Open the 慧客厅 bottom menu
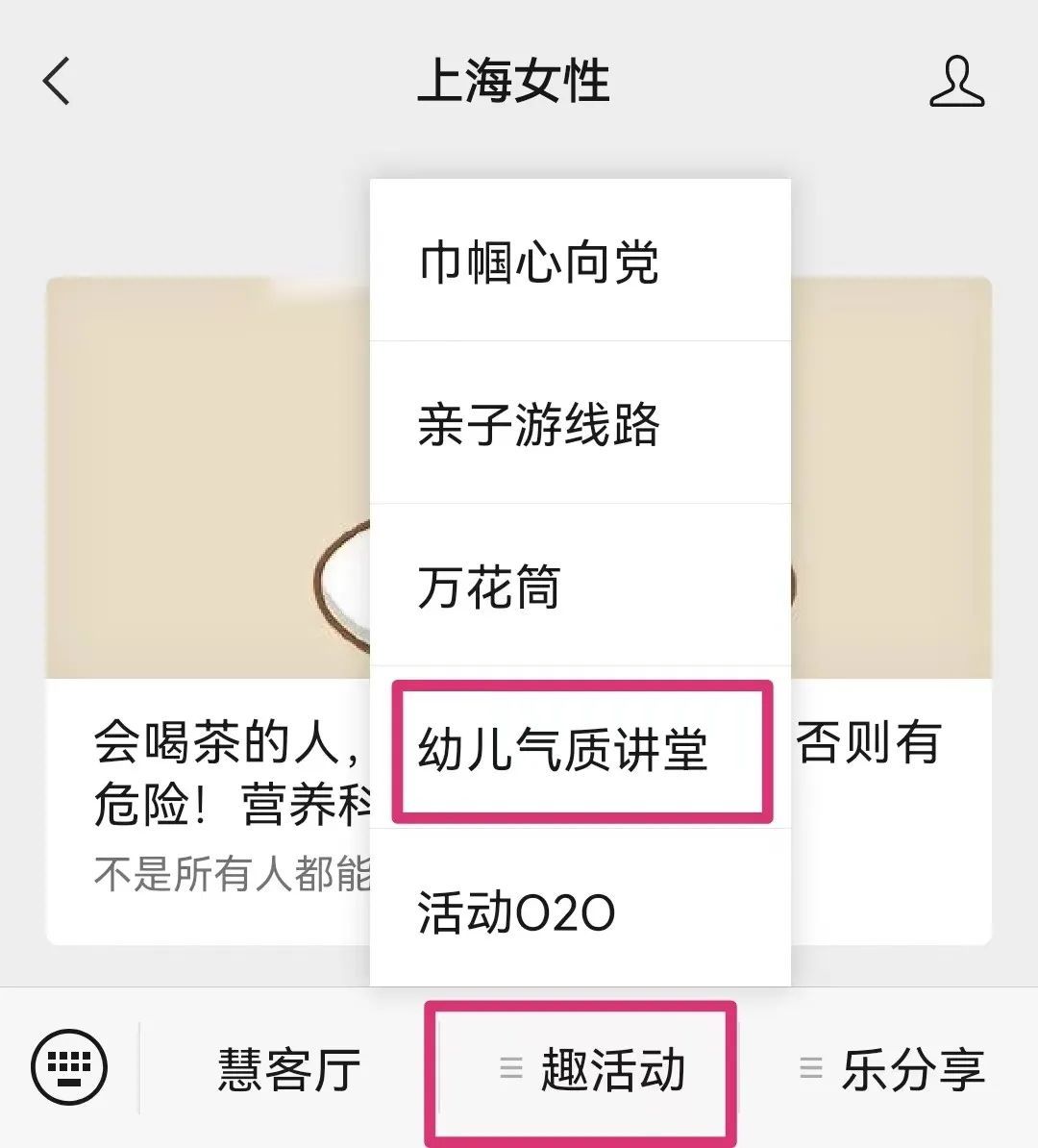The image size is (1038, 1148). point(288,1070)
